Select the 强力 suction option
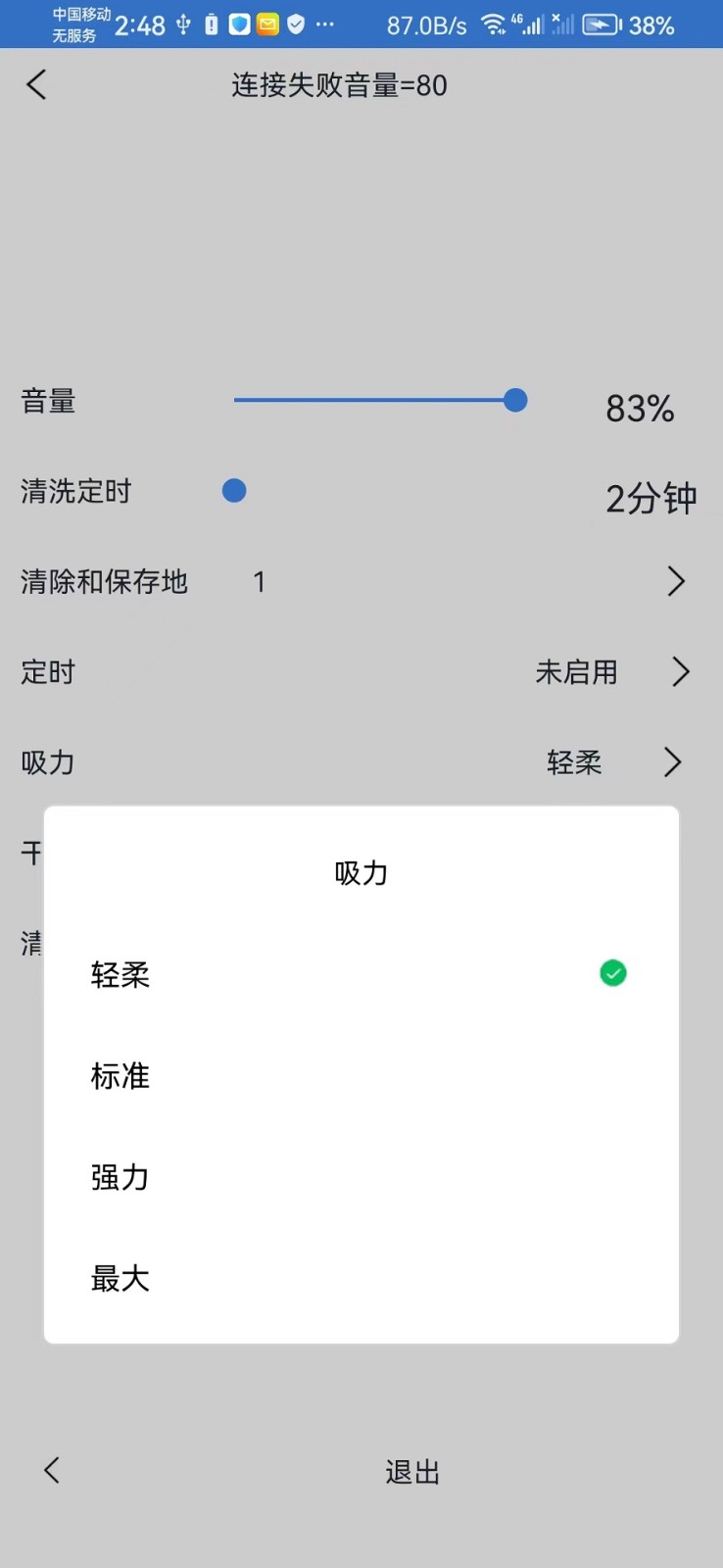 (120, 1178)
